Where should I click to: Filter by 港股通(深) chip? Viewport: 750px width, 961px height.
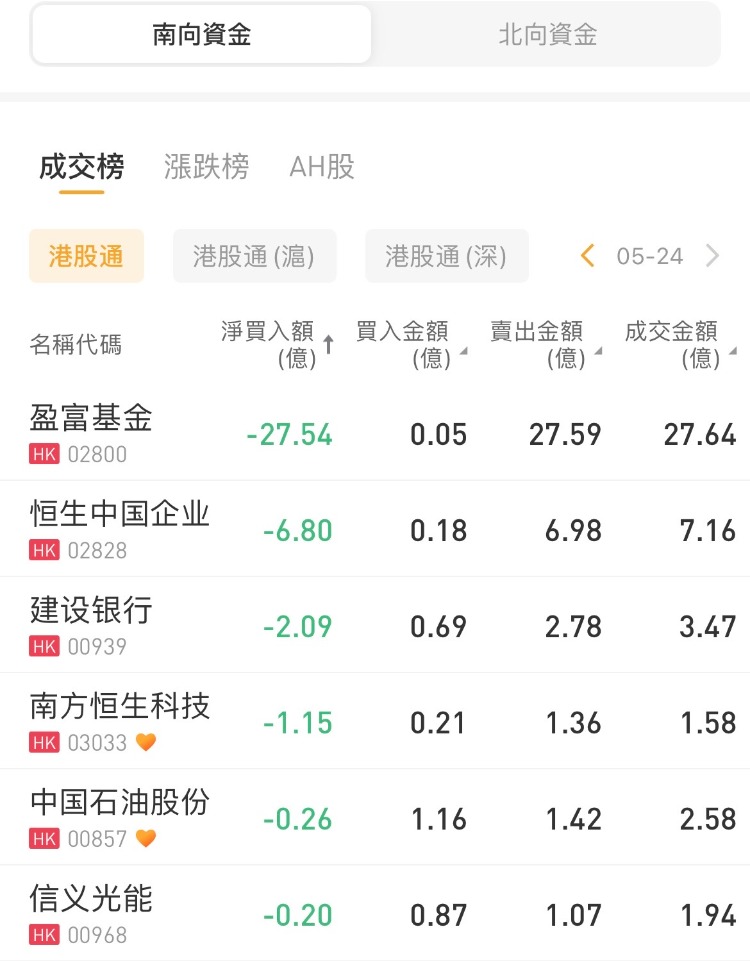(446, 256)
